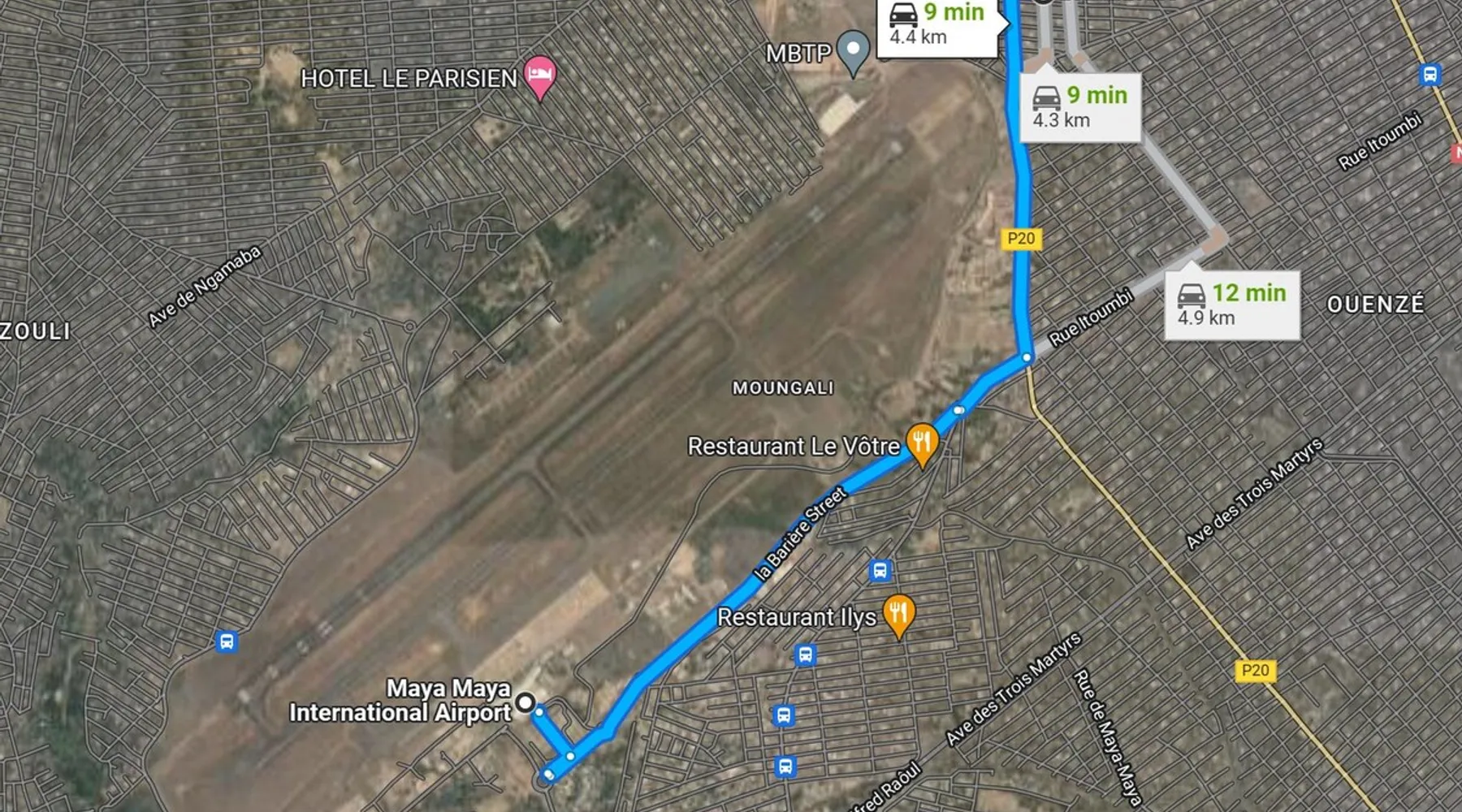Image resolution: width=1462 pixels, height=812 pixels.
Task: Choose the 9 min 4.3 km route
Action: tap(1080, 107)
